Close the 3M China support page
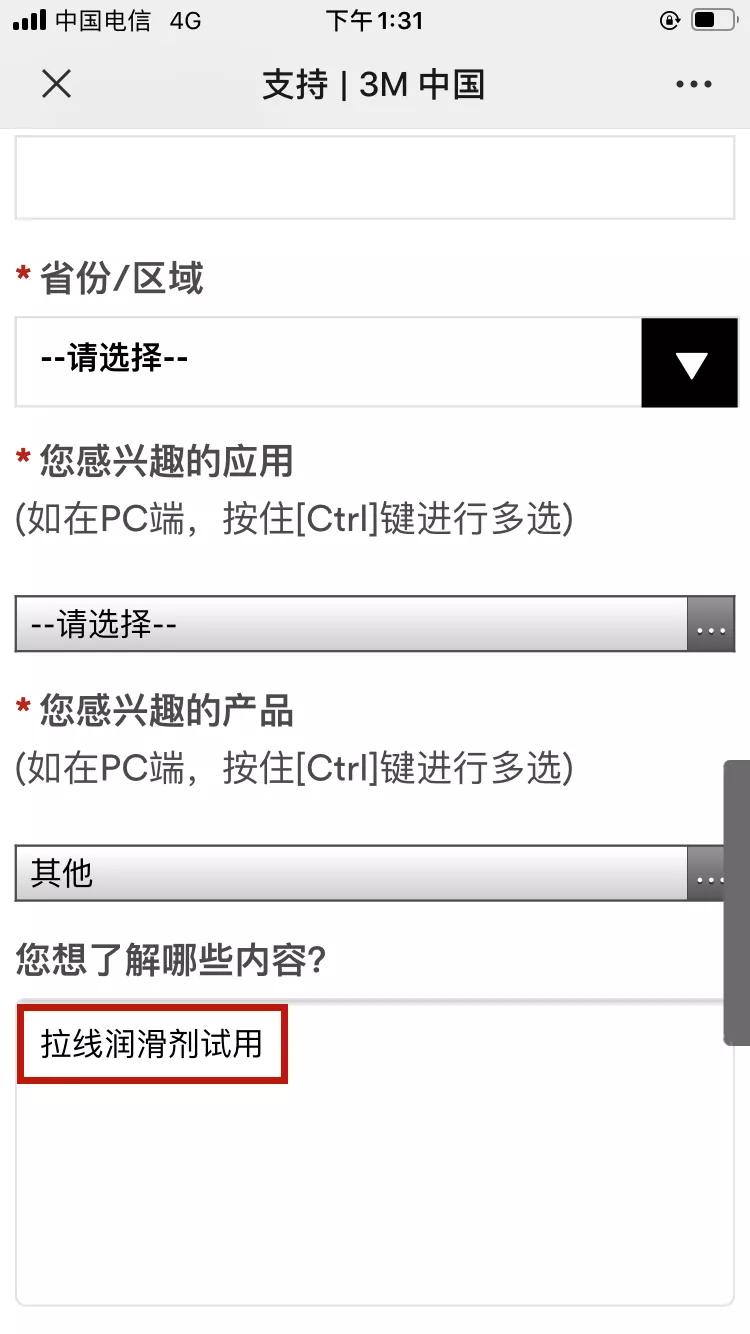The height and width of the screenshot is (1334, 750). 56,84
